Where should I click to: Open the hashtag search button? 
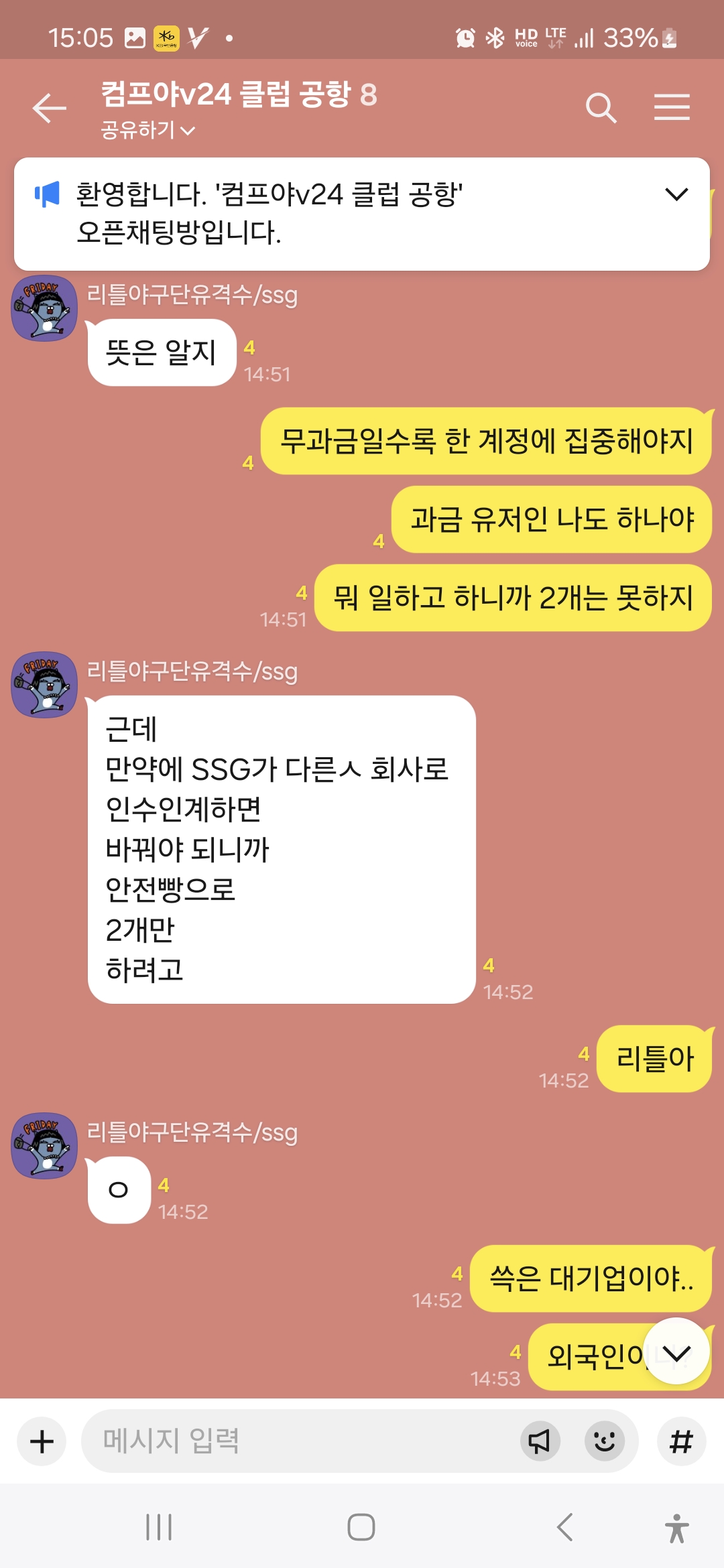(x=681, y=1441)
